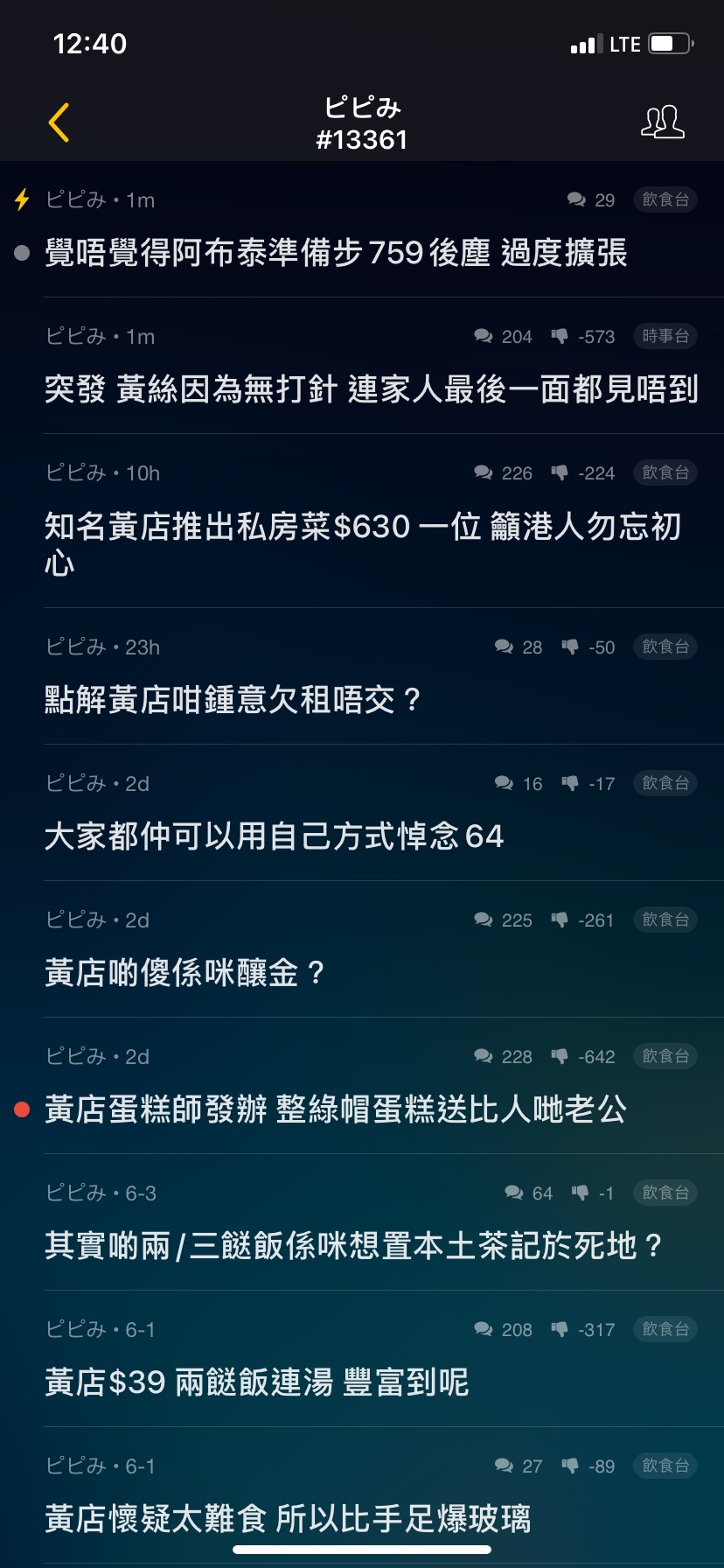Tap the 飲食台 tag on 阿布泰 thread
Screen dimensions: 724x1568
point(665,199)
